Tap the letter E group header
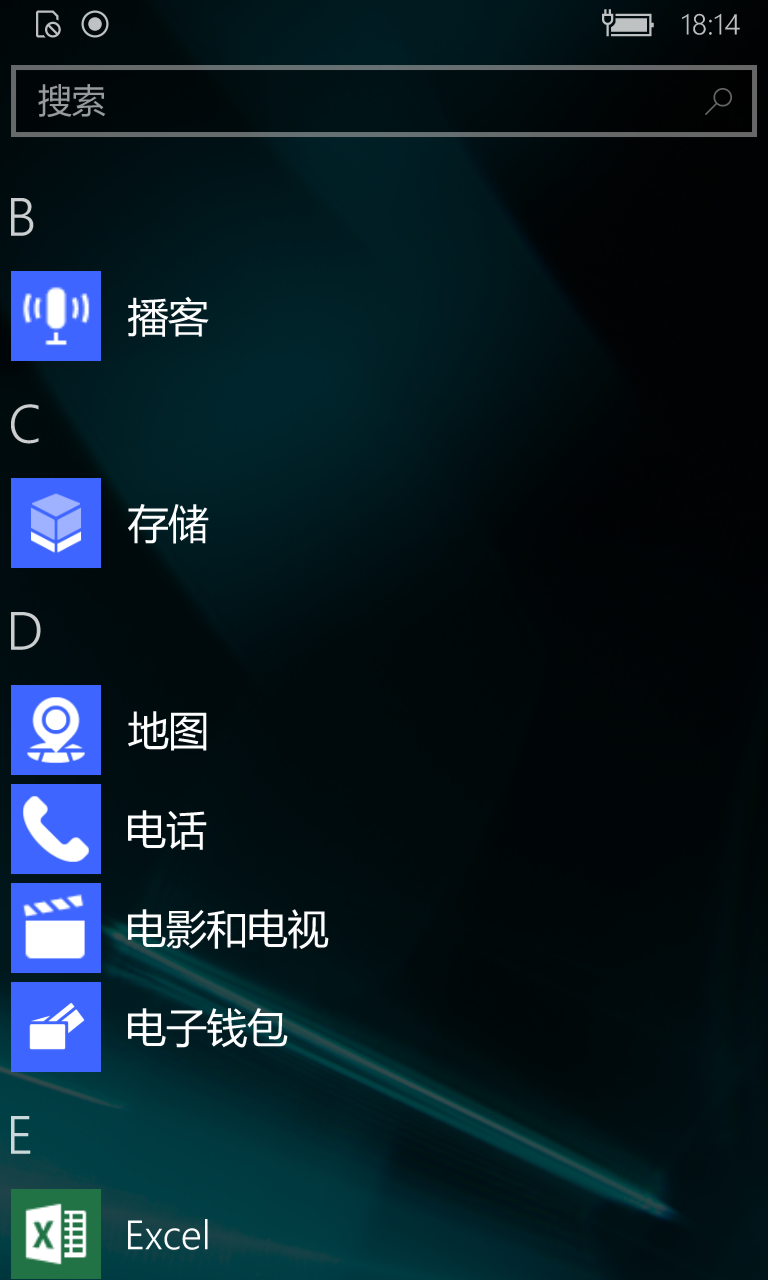 (20, 1136)
